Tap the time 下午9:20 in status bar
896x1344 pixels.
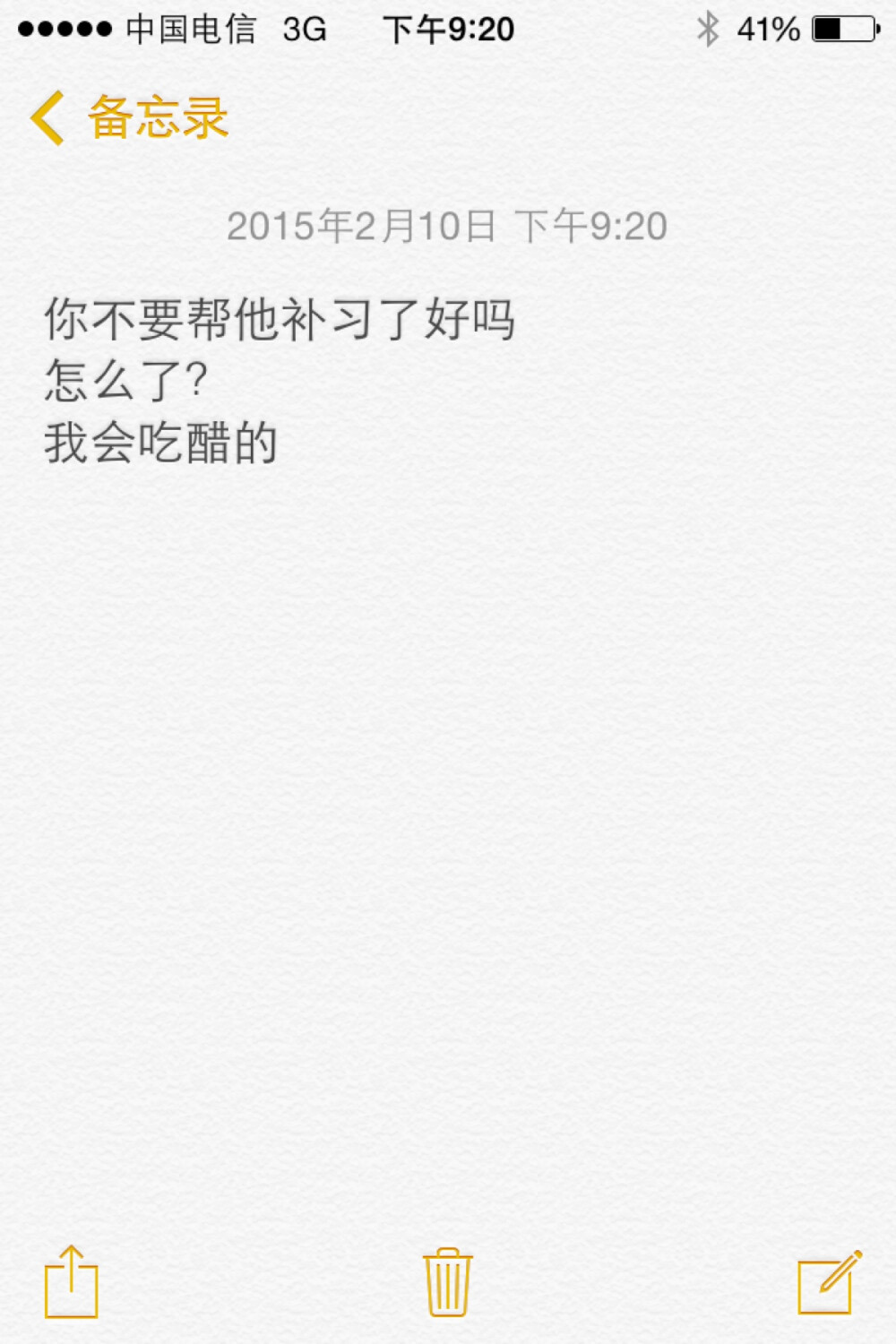coord(448,30)
